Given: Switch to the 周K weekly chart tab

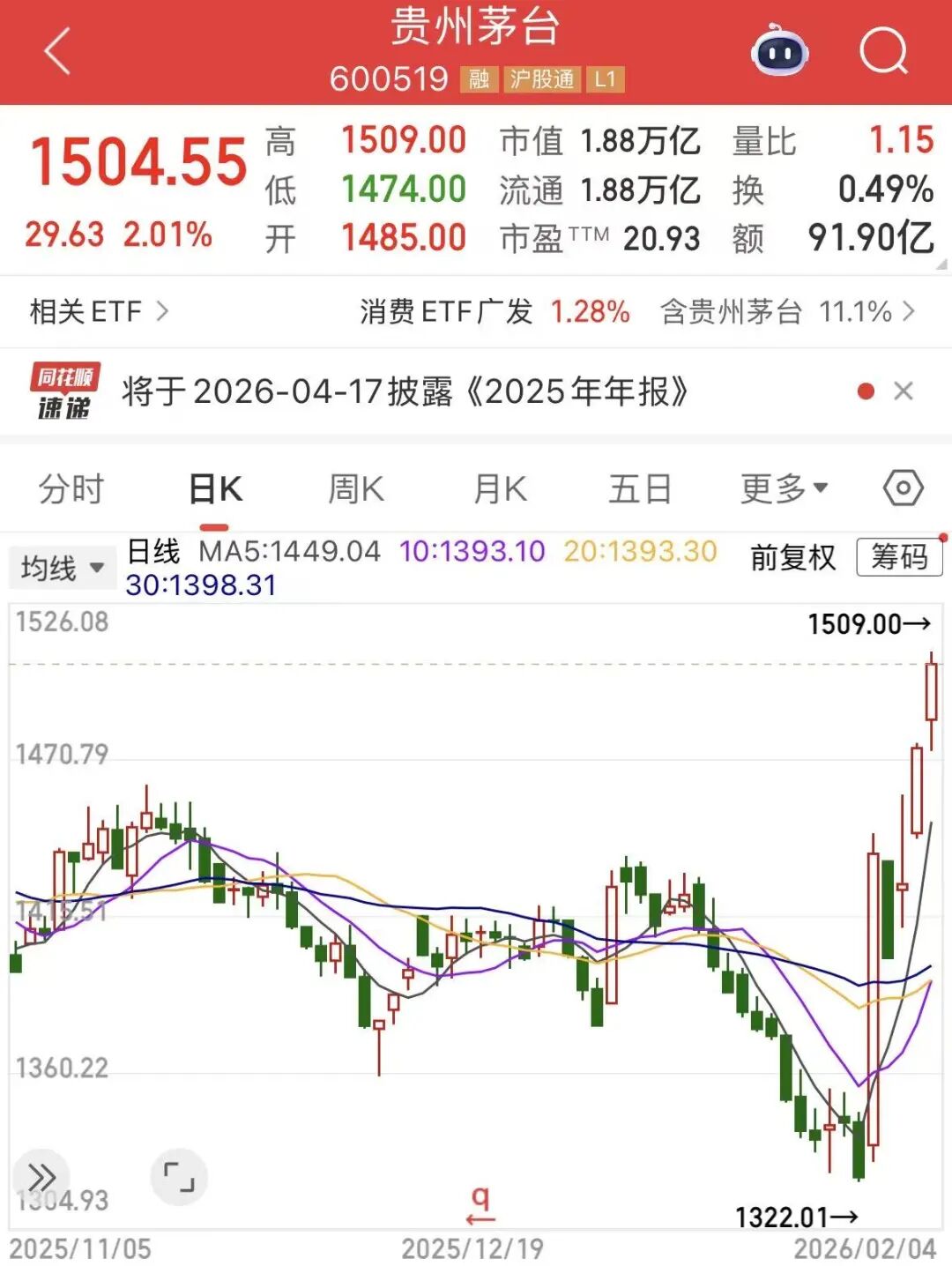Looking at the screenshot, I should (355, 487).
